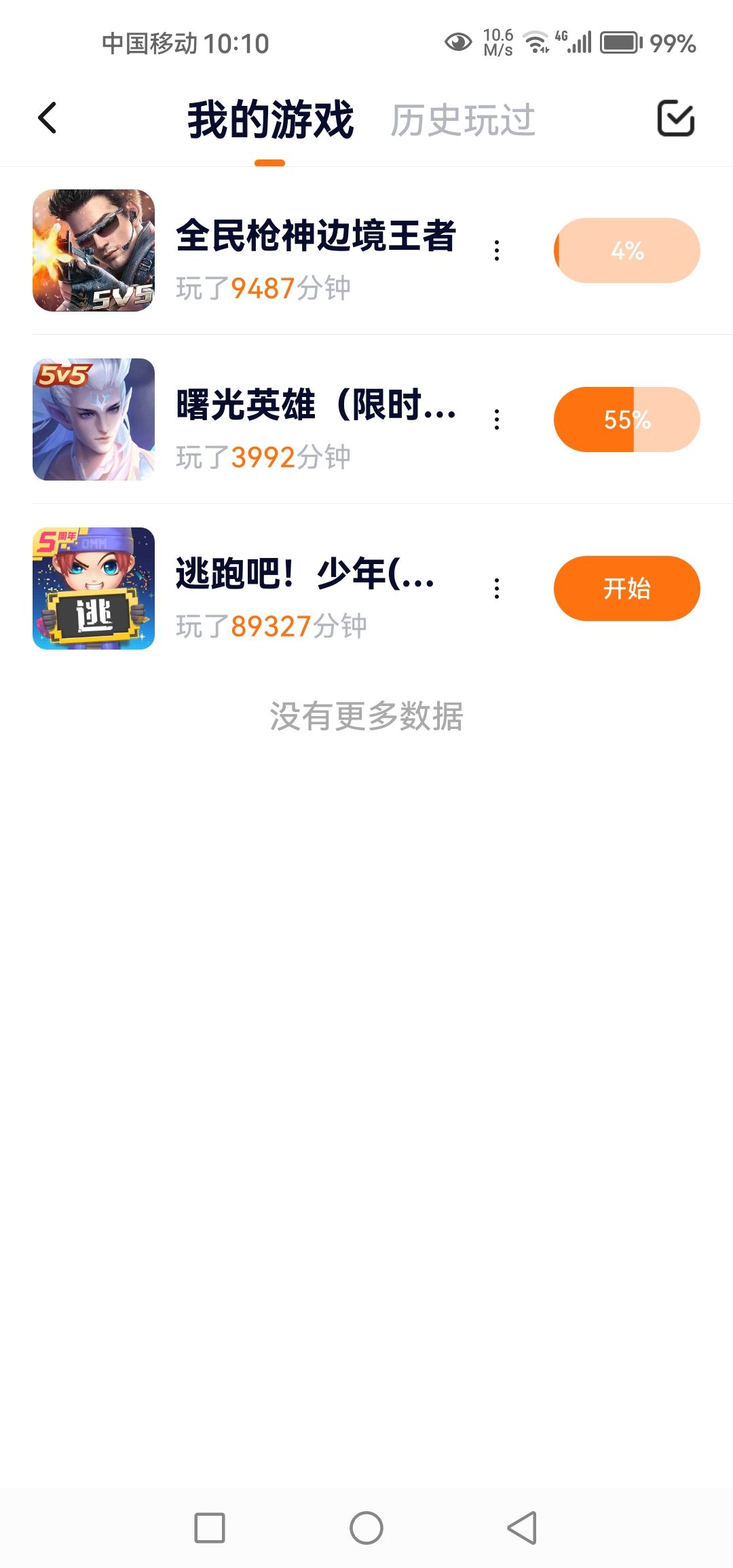Open the system recent apps view

pyautogui.click(x=210, y=1528)
